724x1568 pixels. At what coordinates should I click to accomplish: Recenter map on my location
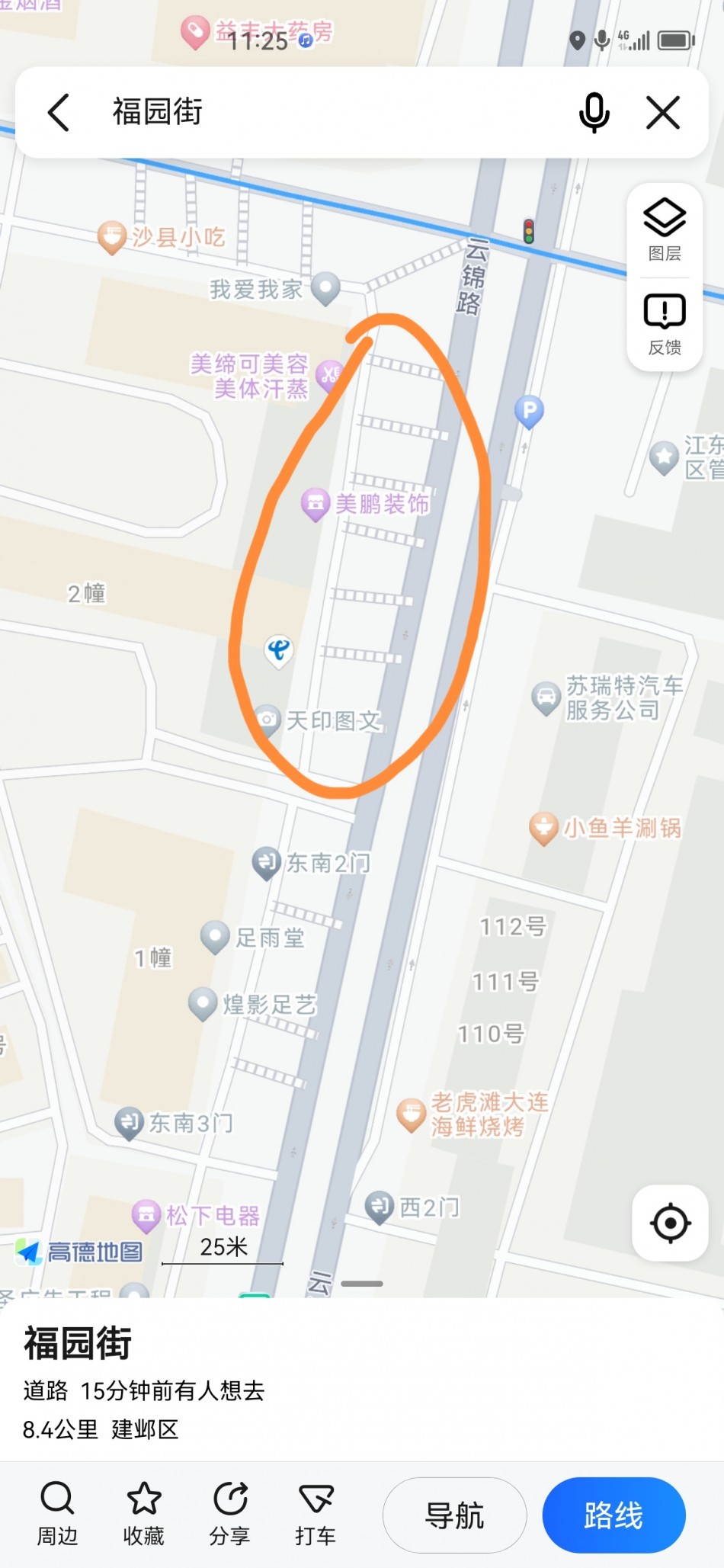coord(670,1223)
